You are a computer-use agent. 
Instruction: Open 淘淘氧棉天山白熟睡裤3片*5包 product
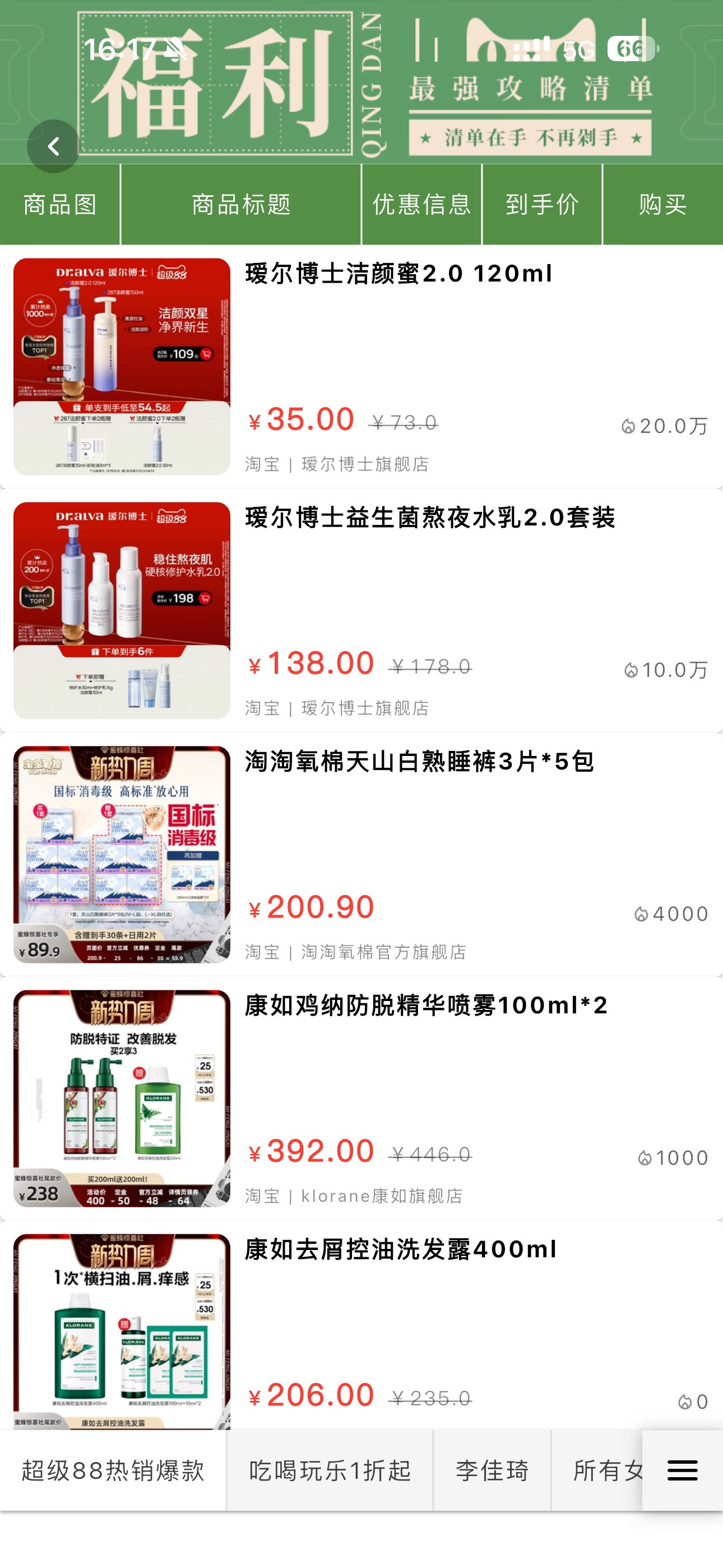point(419,762)
